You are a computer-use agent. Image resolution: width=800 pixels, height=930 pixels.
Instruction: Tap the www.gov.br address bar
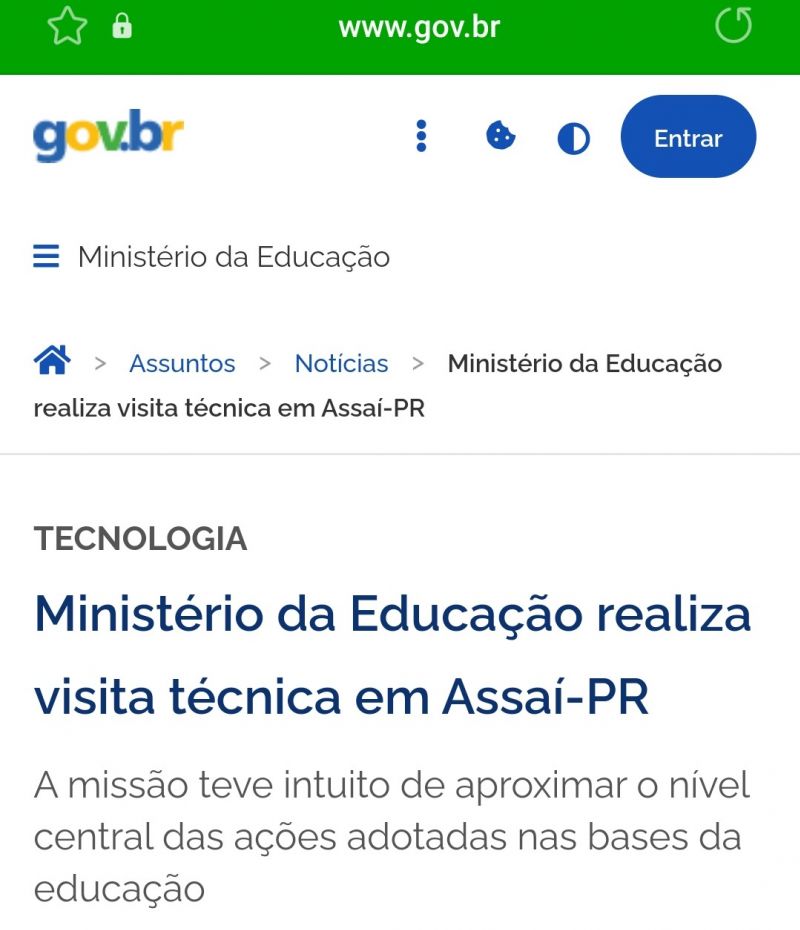pos(418,27)
